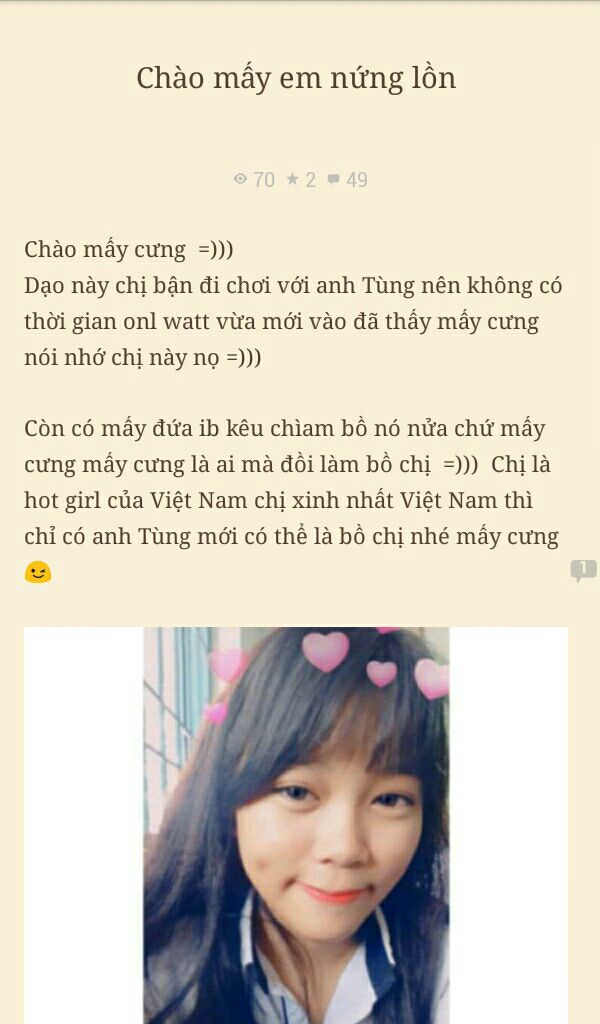Open the selfie image in the story

[296, 825]
